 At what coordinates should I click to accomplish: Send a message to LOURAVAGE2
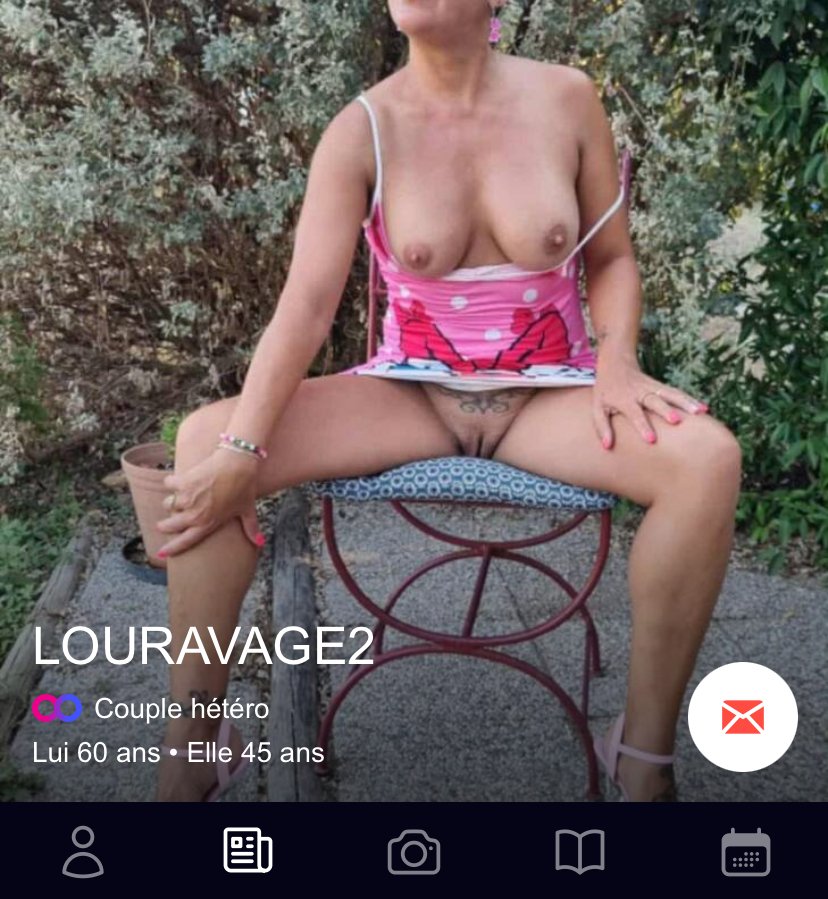742,716
